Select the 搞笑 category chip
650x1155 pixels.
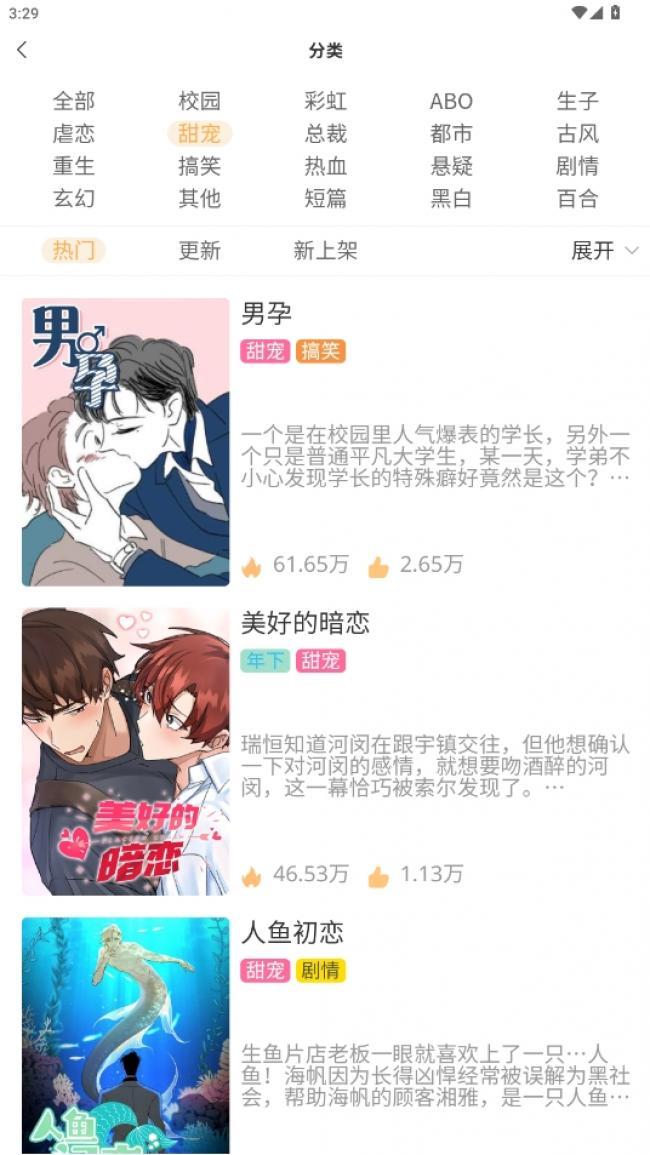pyautogui.click(x=199, y=166)
